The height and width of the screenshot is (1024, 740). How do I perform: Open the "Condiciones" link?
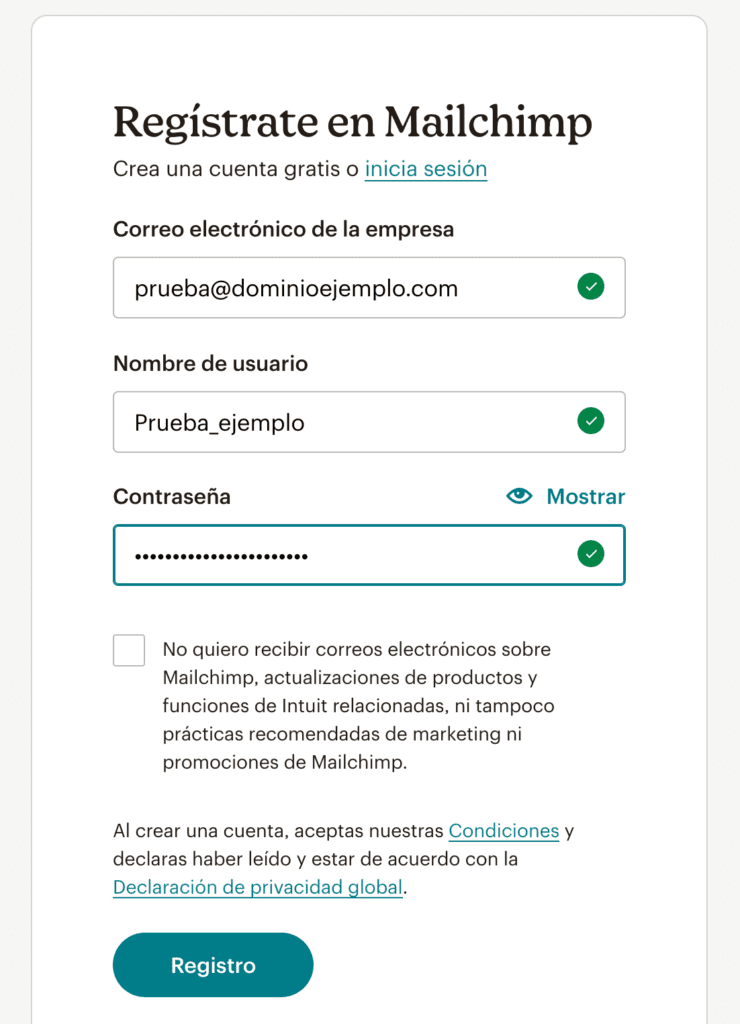[x=505, y=831]
